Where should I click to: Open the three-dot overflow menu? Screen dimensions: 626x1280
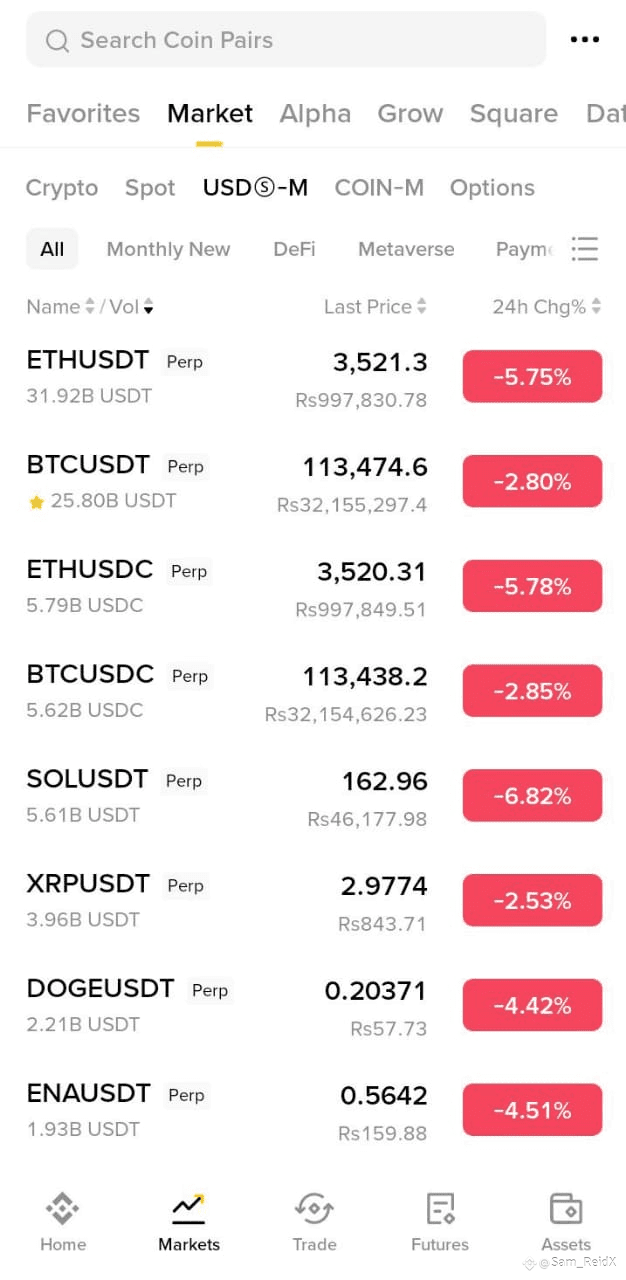(585, 40)
